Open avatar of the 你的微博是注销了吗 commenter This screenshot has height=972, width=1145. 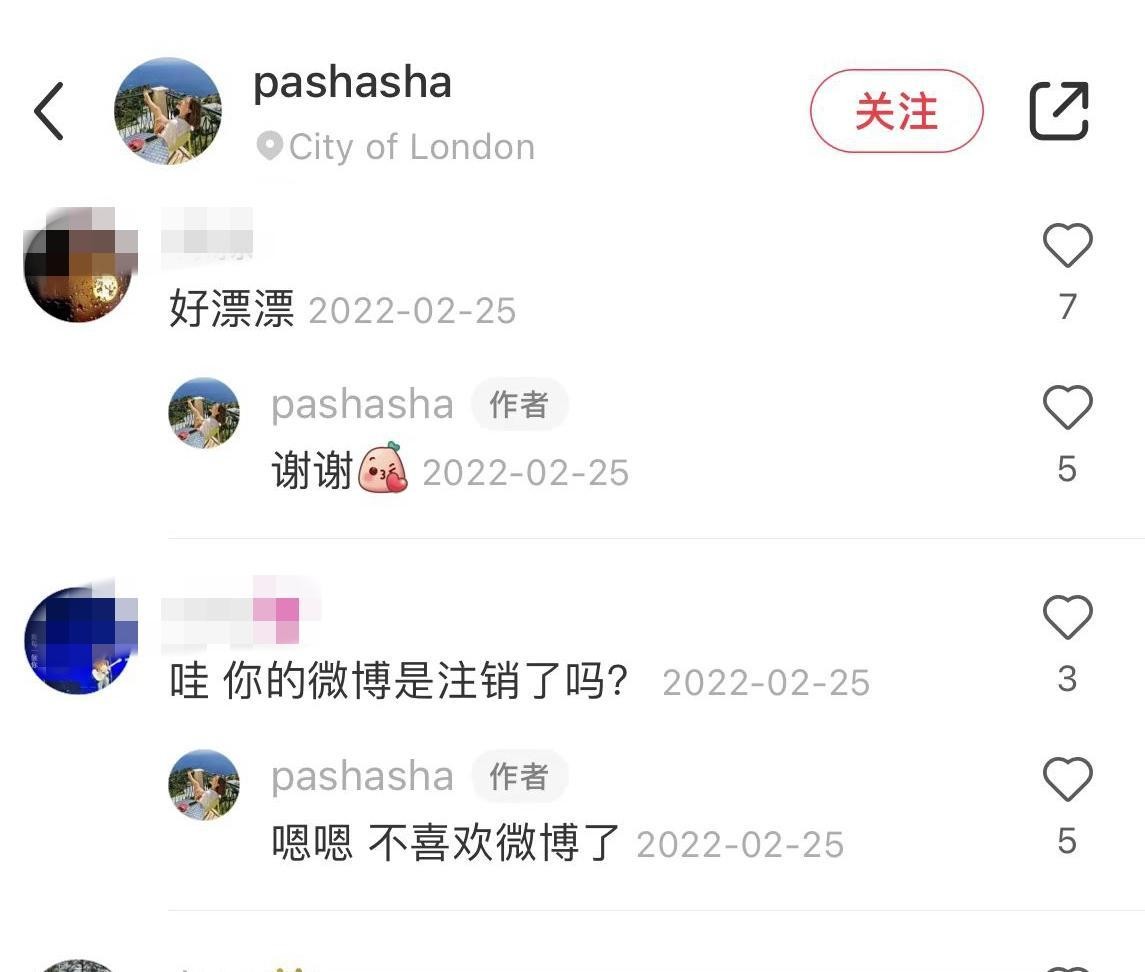[80, 640]
